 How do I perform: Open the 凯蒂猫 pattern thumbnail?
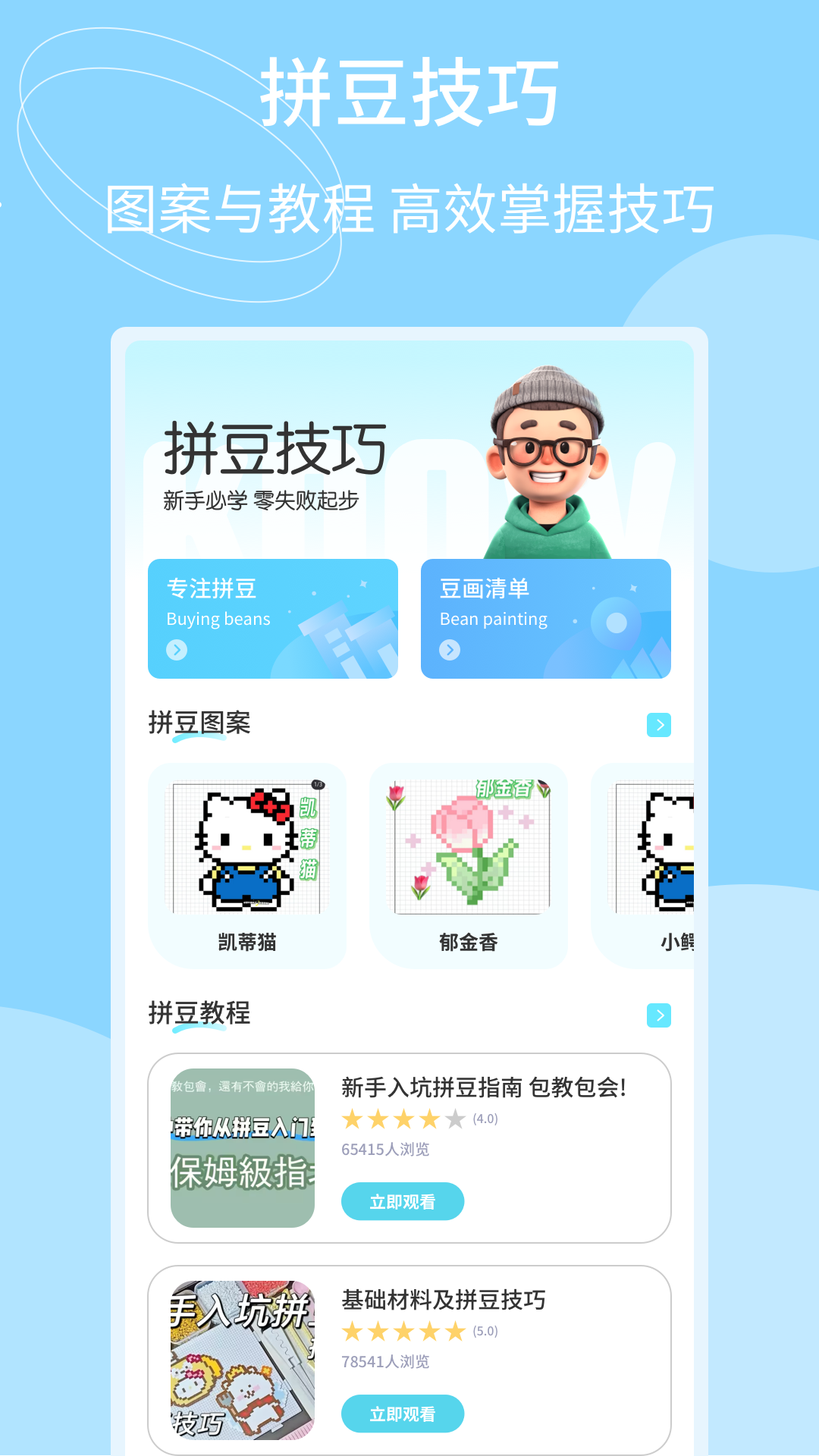pyautogui.click(x=248, y=846)
